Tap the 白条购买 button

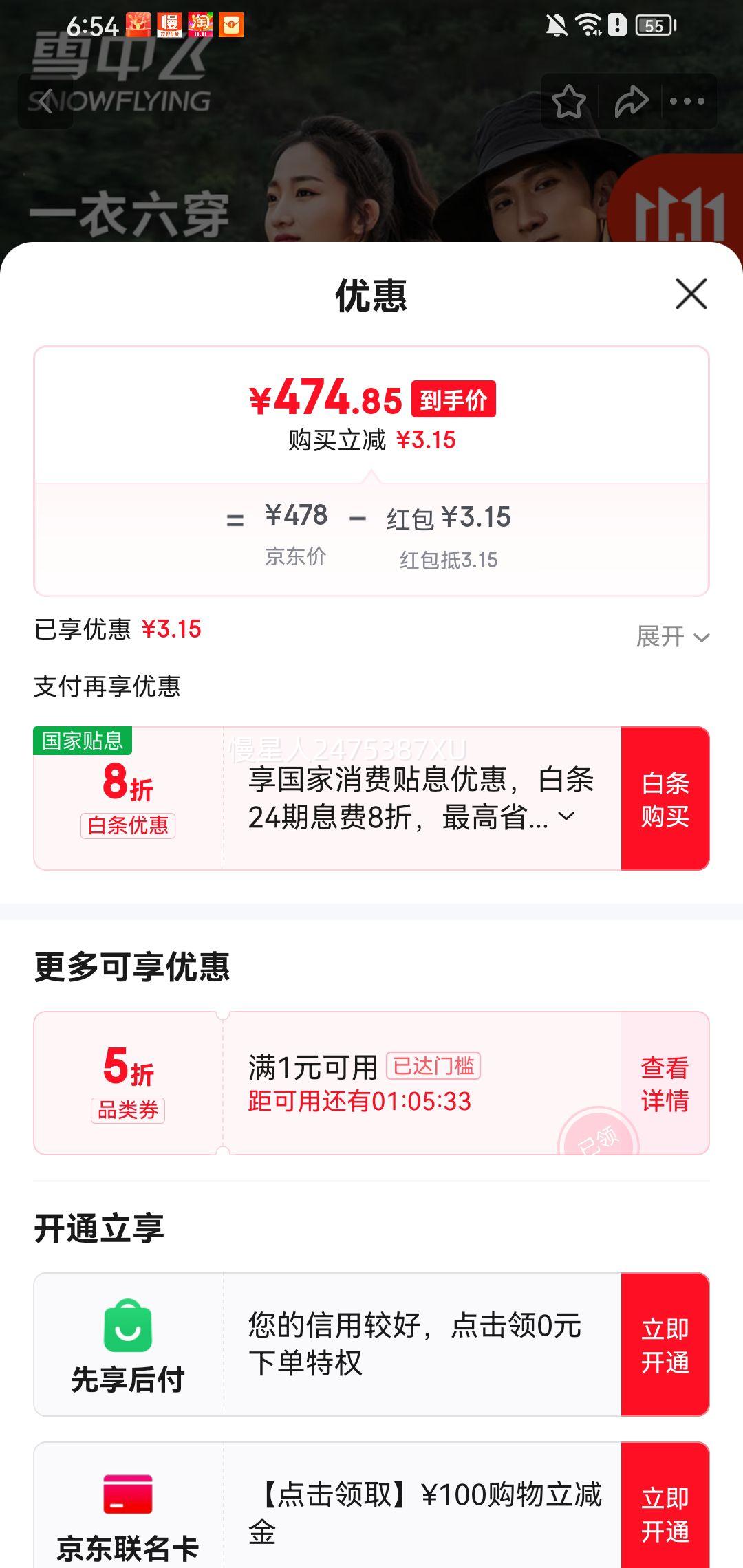tap(665, 799)
